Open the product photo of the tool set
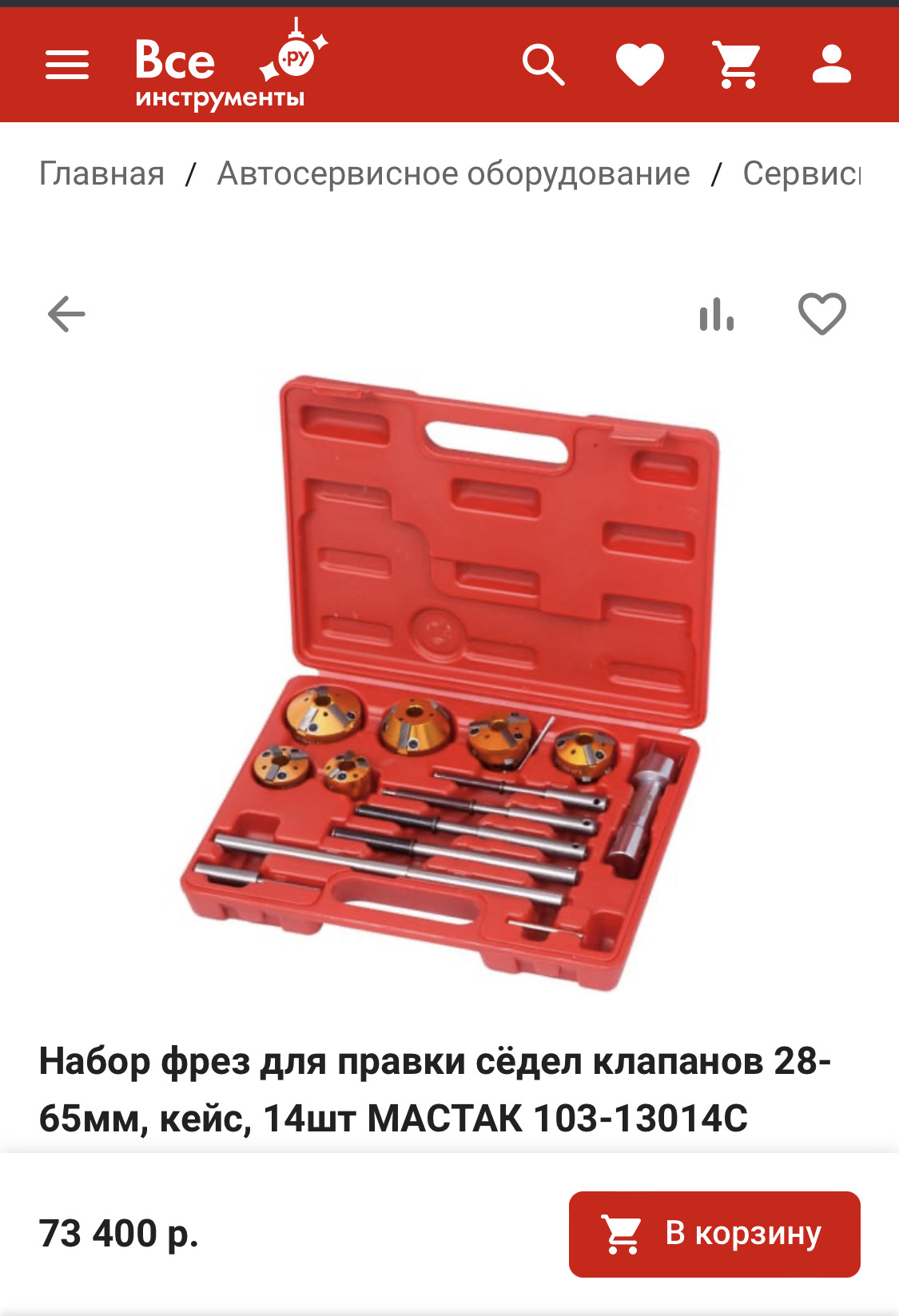 pos(449,683)
